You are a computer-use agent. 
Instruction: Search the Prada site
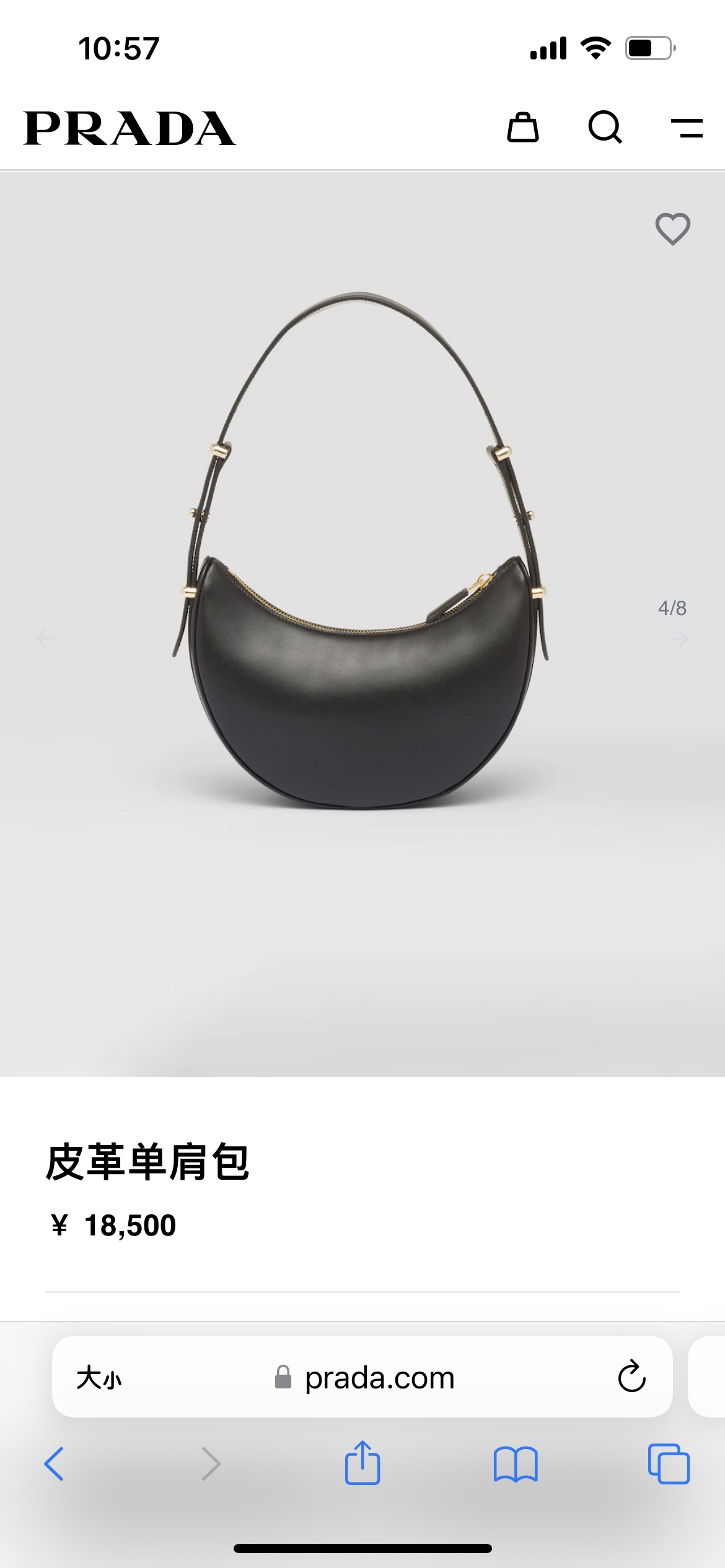pos(605,128)
